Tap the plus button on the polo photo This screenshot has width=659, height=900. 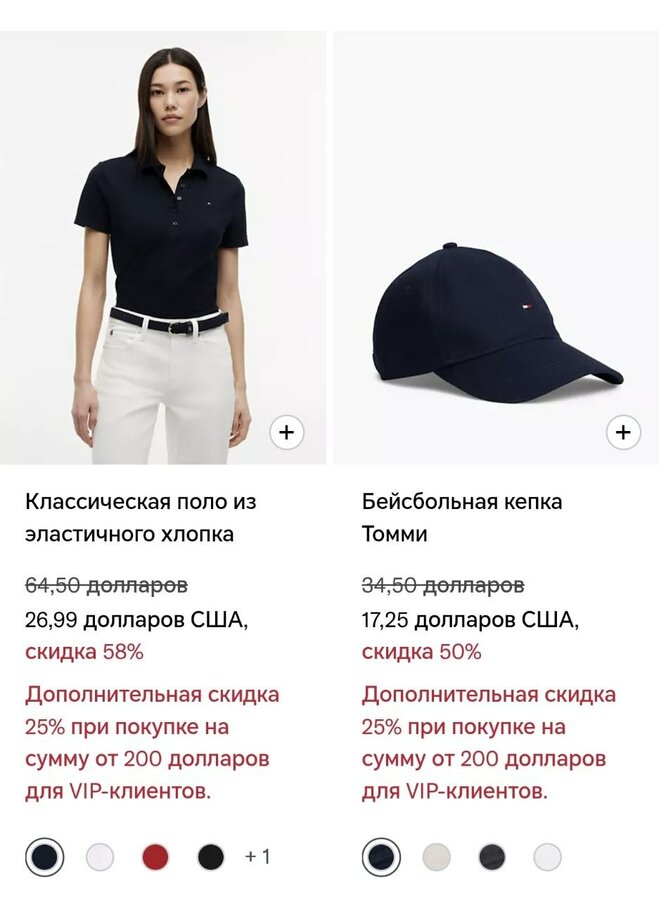click(x=287, y=432)
